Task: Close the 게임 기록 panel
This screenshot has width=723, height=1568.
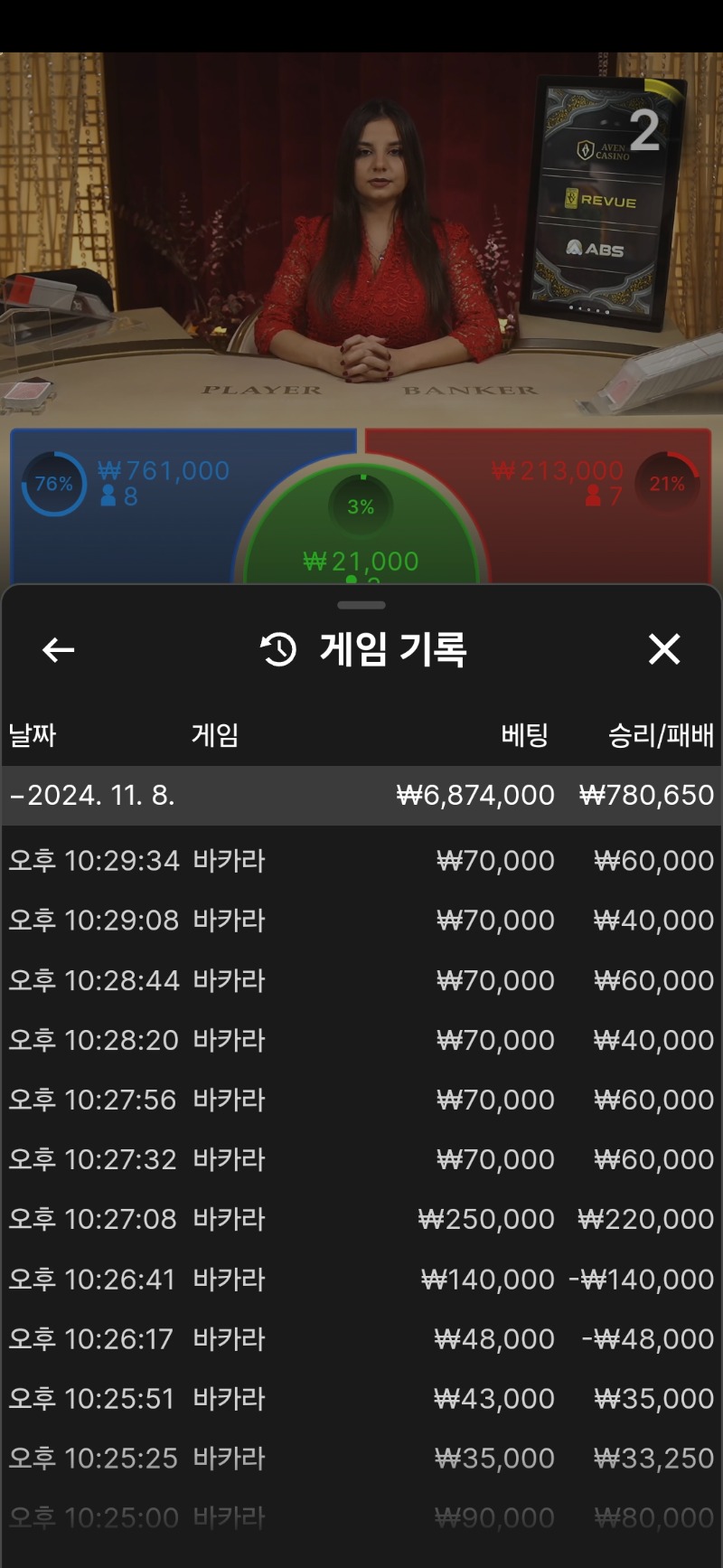Action: (x=664, y=649)
